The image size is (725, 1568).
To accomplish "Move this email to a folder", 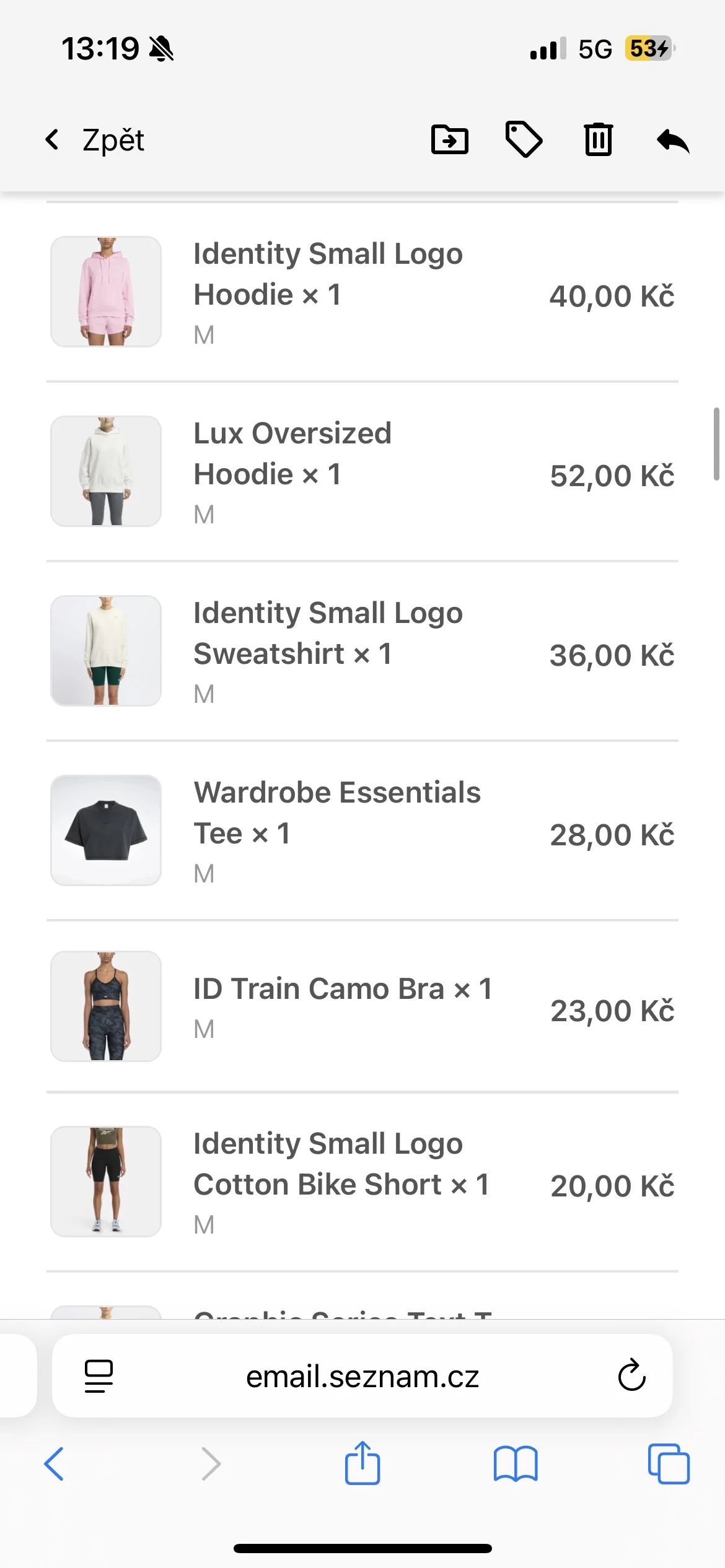I will (450, 139).
